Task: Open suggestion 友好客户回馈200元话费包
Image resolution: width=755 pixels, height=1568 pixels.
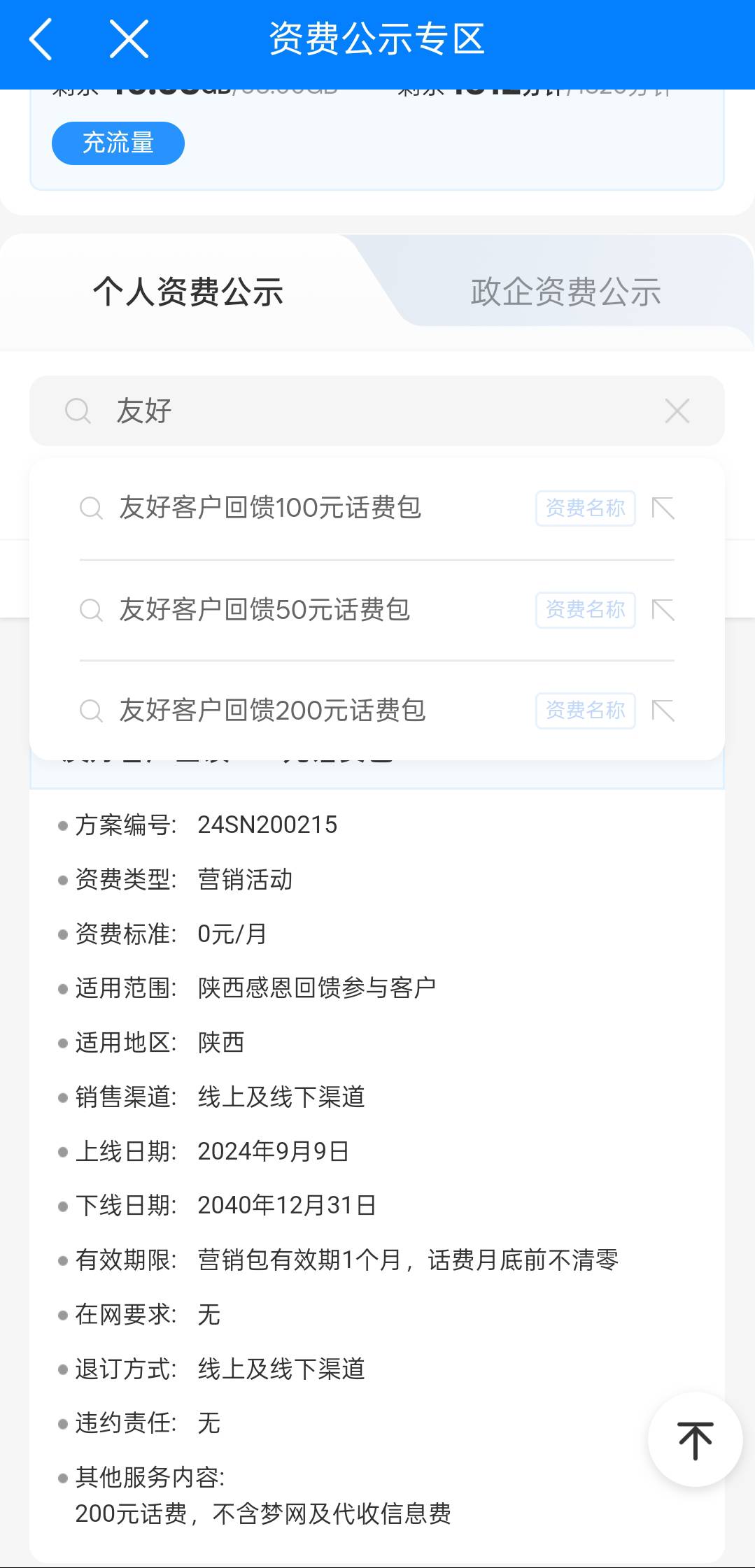Action: [272, 711]
